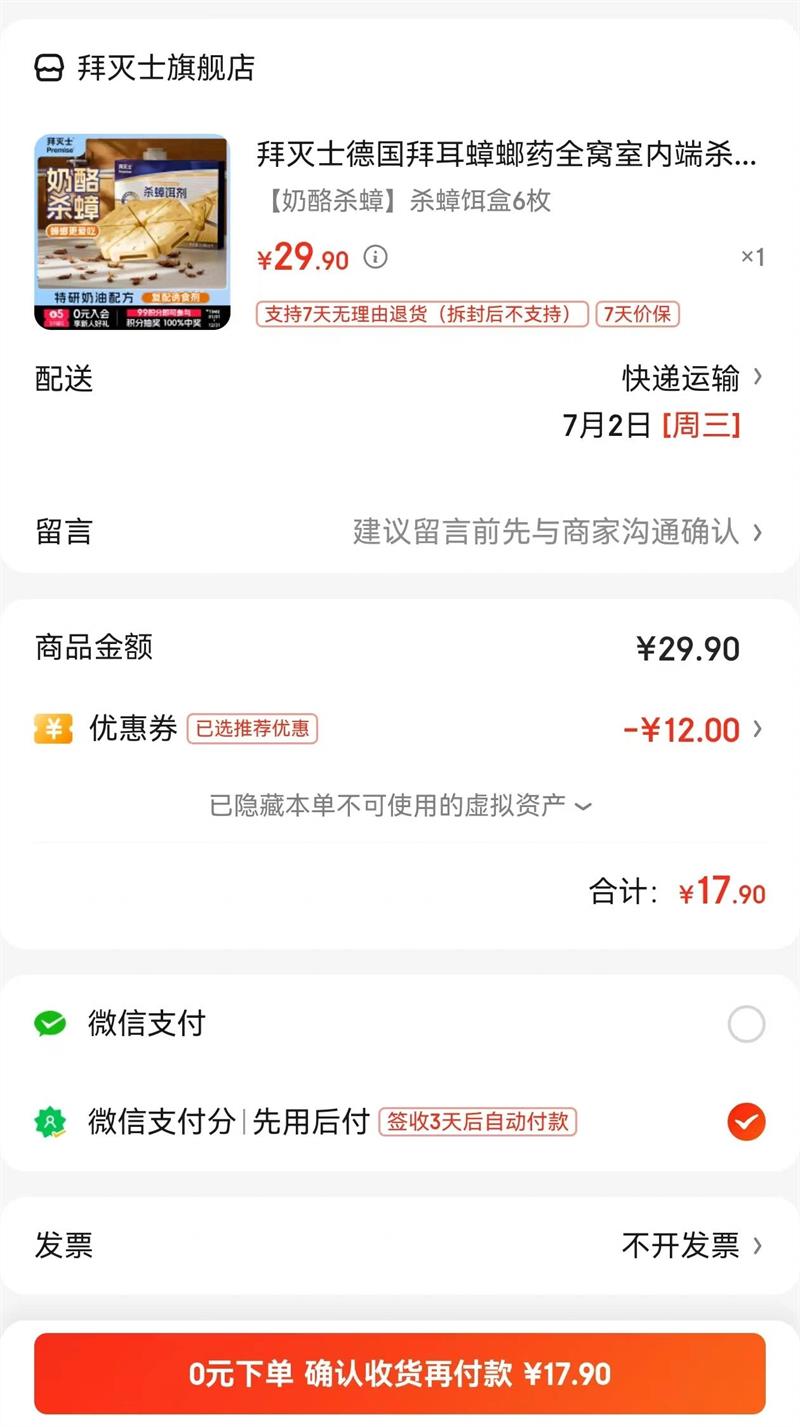Confirm order with 0元下单 button
800x1427 pixels.
400,1373
